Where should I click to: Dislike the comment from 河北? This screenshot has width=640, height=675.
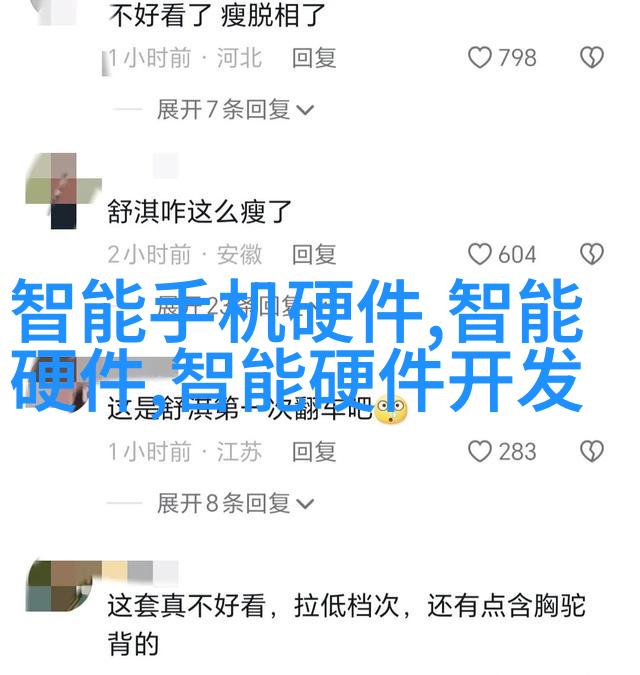coord(593,58)
